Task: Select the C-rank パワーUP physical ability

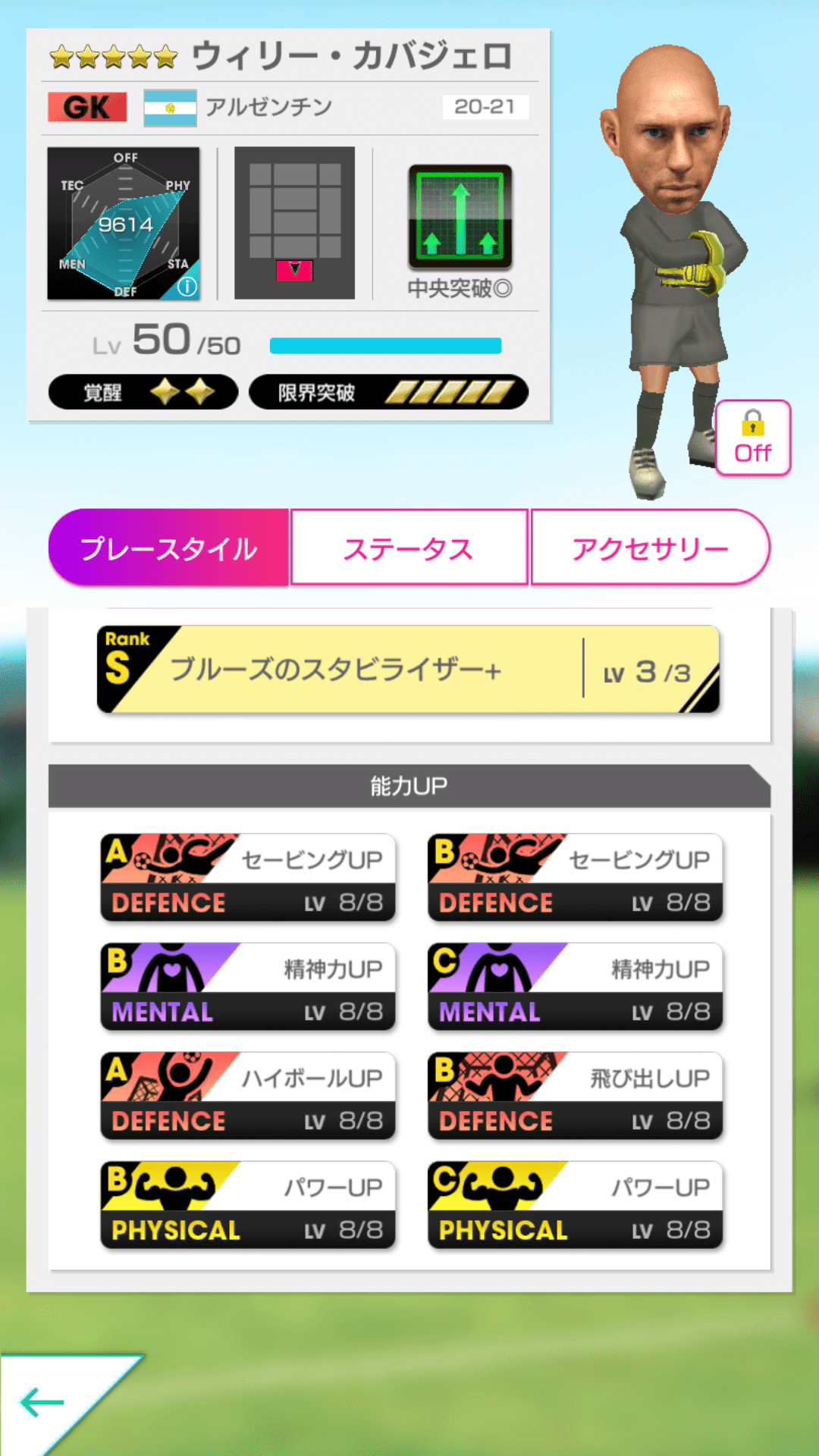Action: [x=575, y=1204]
